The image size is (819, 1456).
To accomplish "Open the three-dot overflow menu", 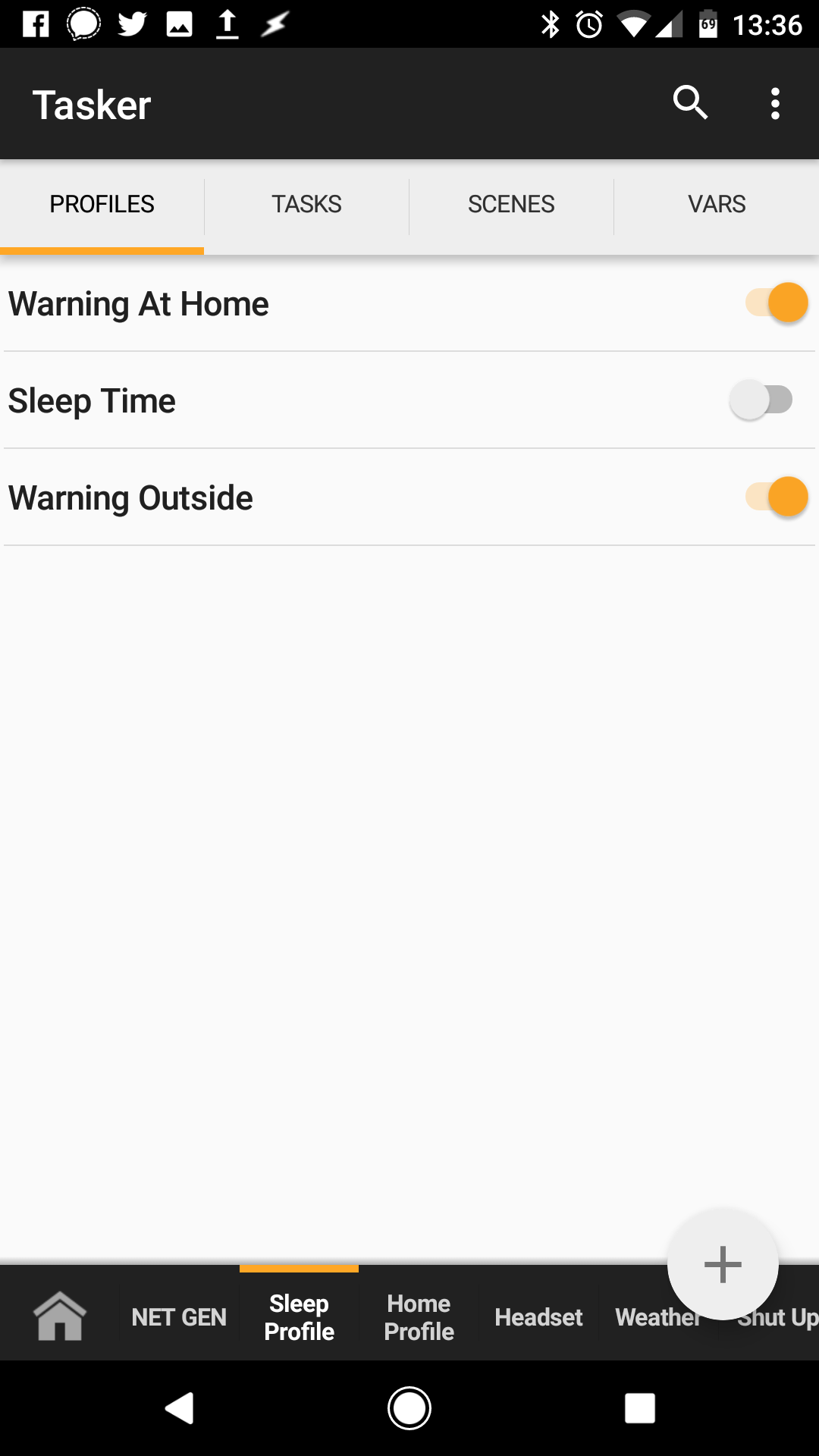I will (775, 103).
